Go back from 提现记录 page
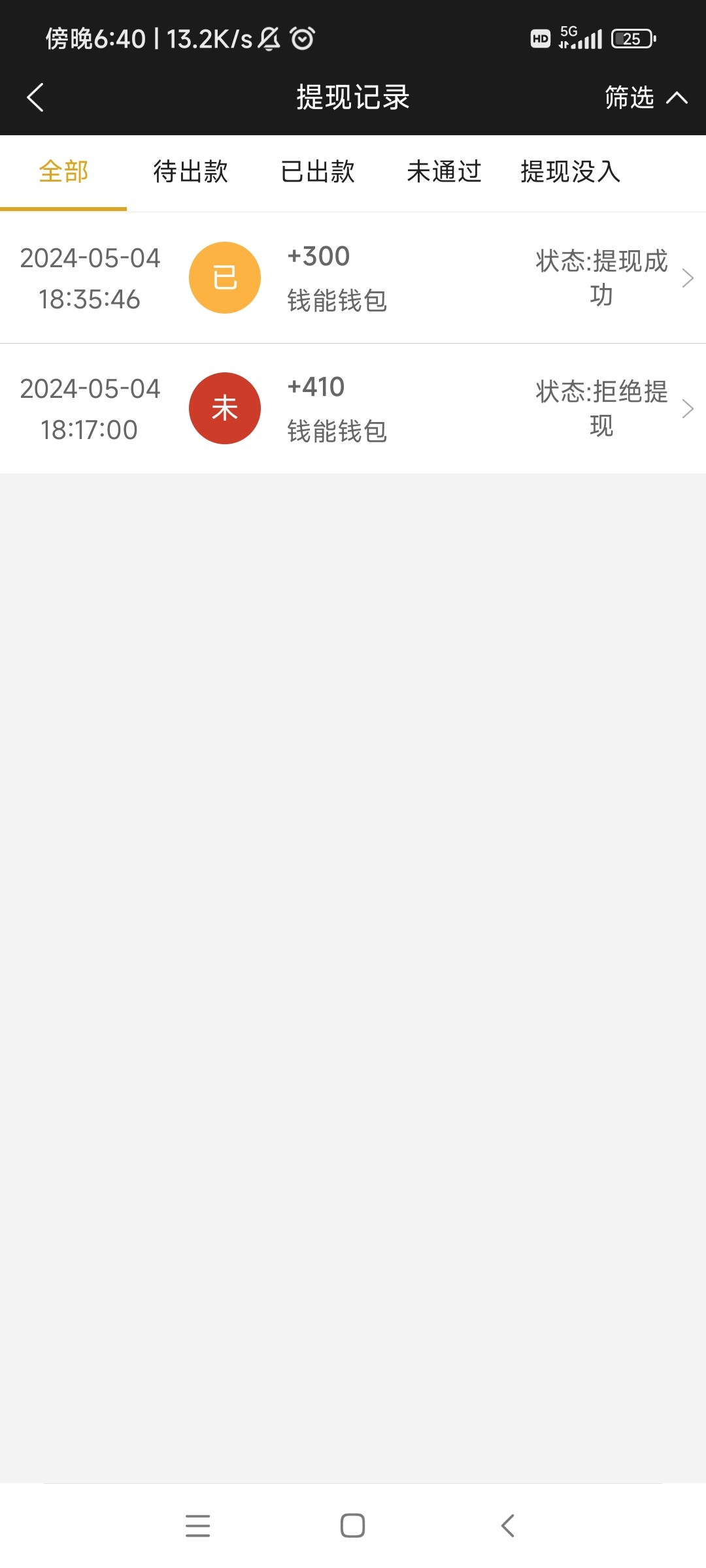 coord(35,97)
